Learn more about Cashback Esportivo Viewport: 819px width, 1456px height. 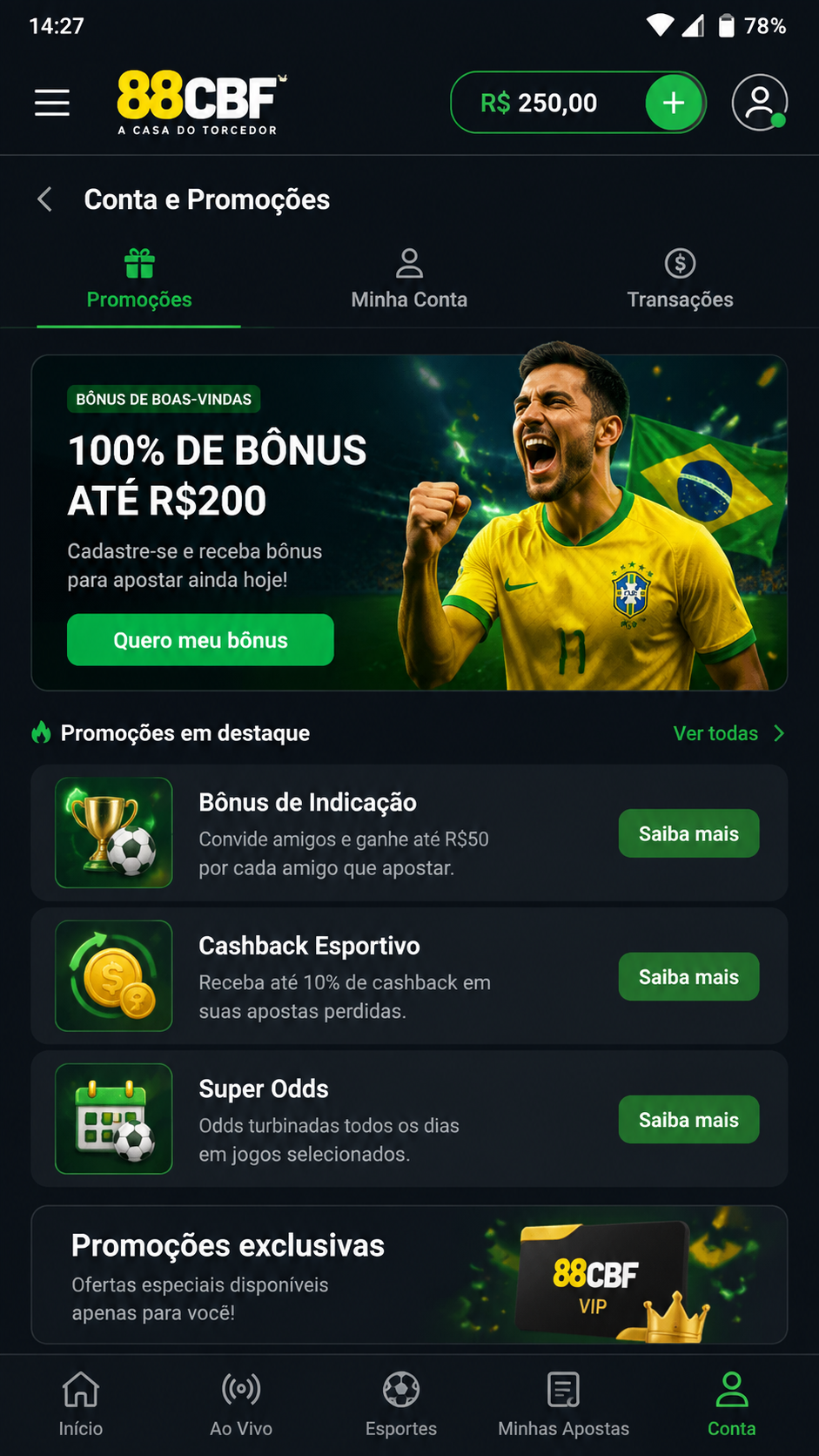688,977
